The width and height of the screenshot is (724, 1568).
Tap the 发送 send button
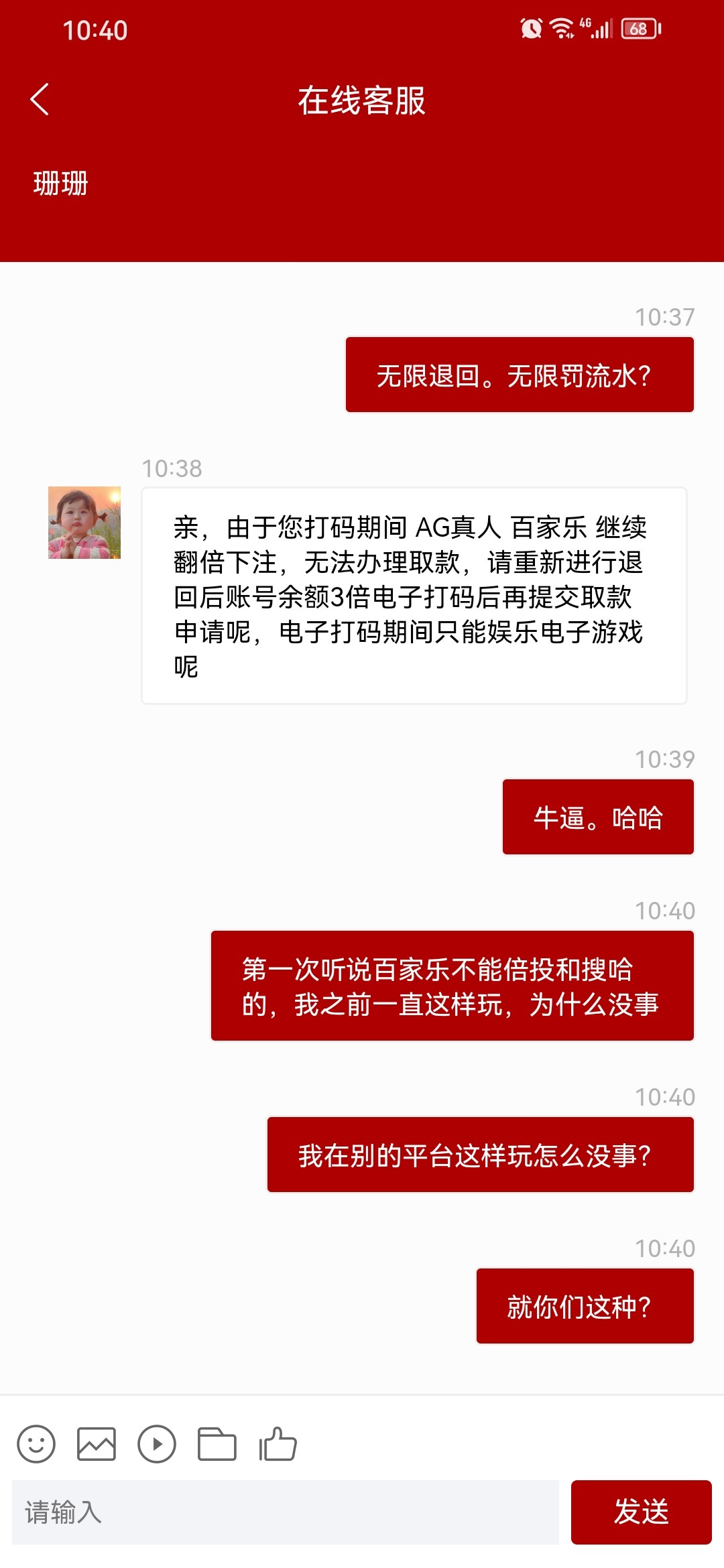[641, 1512]
